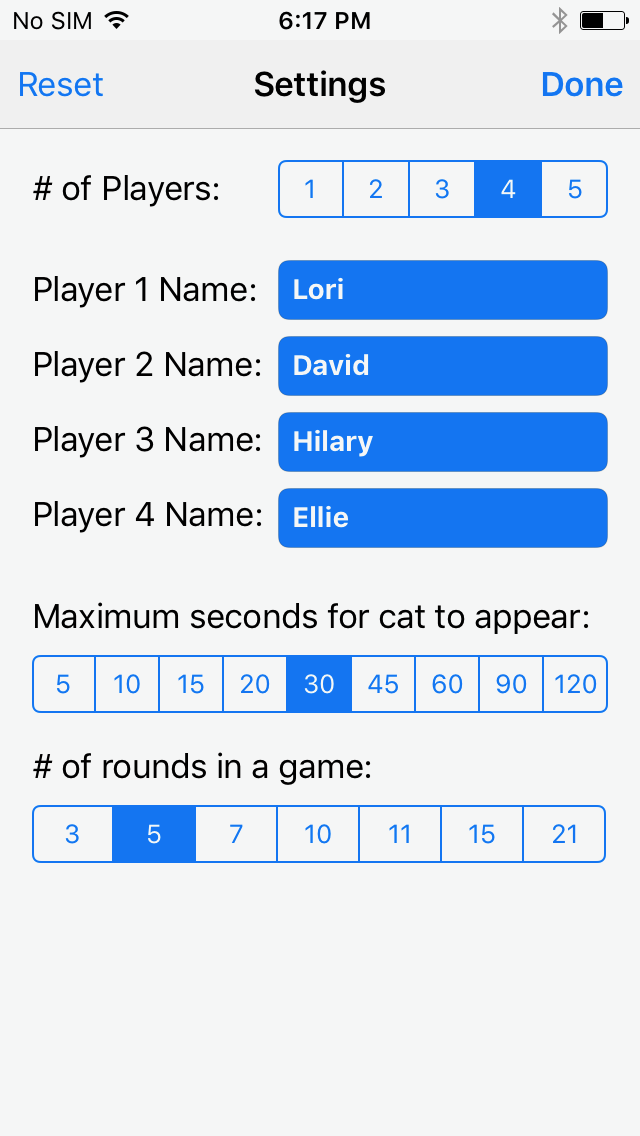Set cat appearance maximum to 120 seconds
640x1136 pixels.
click(575, 684)
